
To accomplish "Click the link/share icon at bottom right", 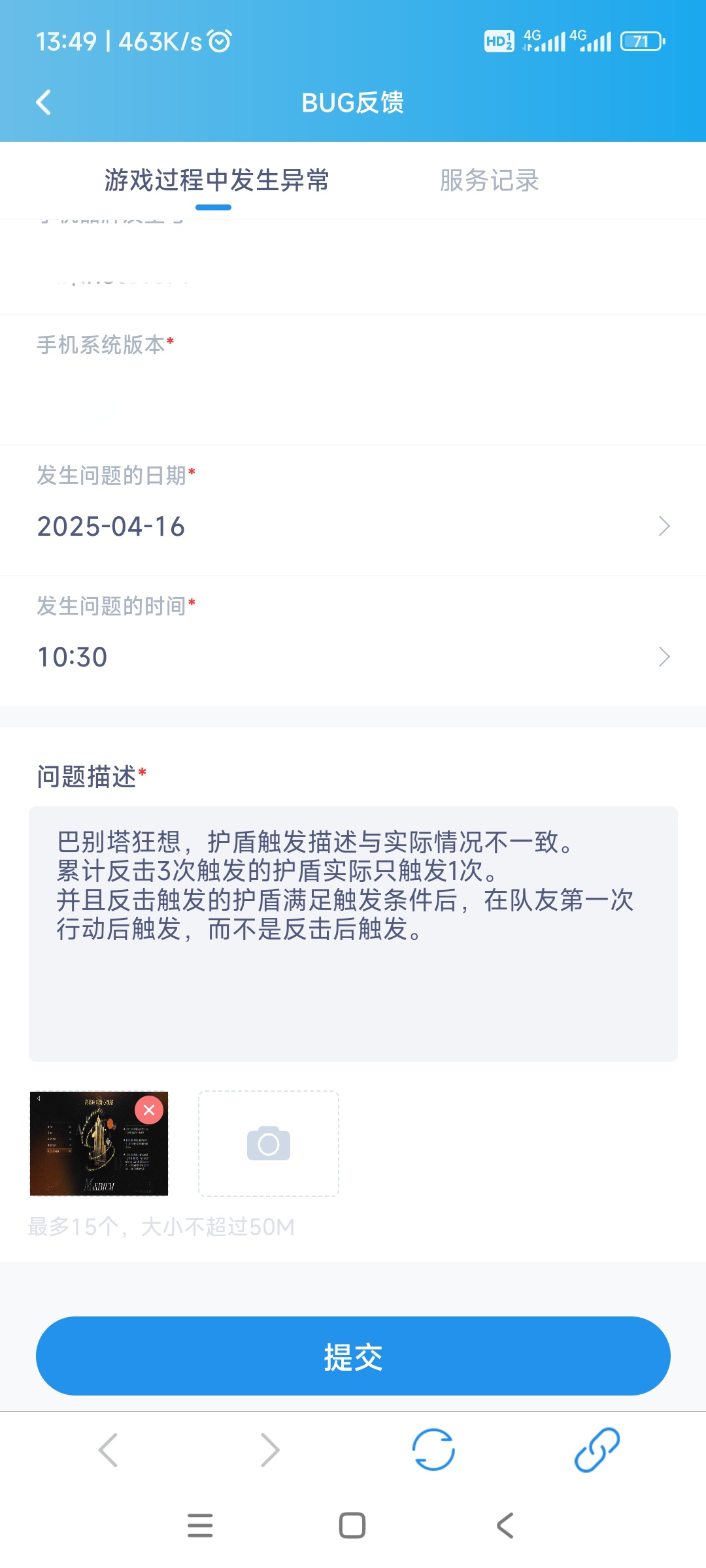I will click(x=596, y=1450).
